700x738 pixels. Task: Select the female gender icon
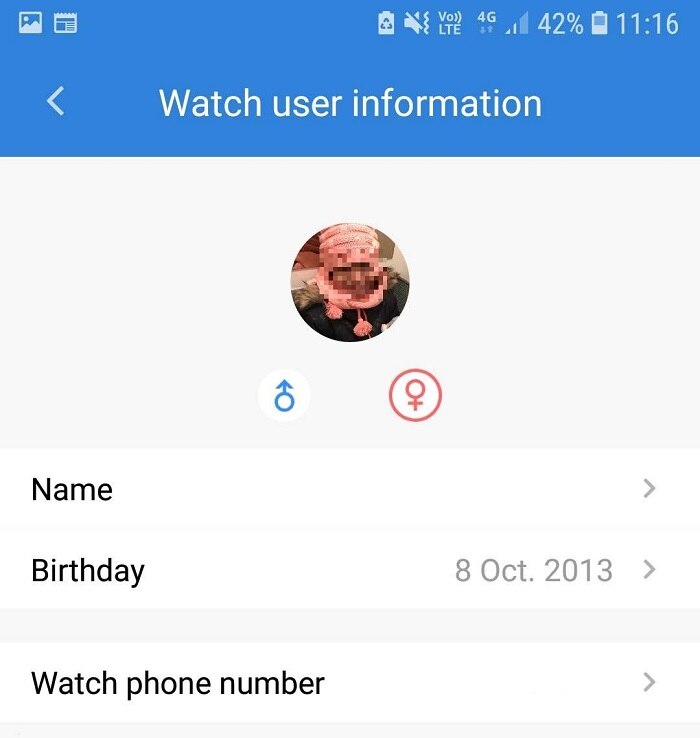click(x=415, y=397)
